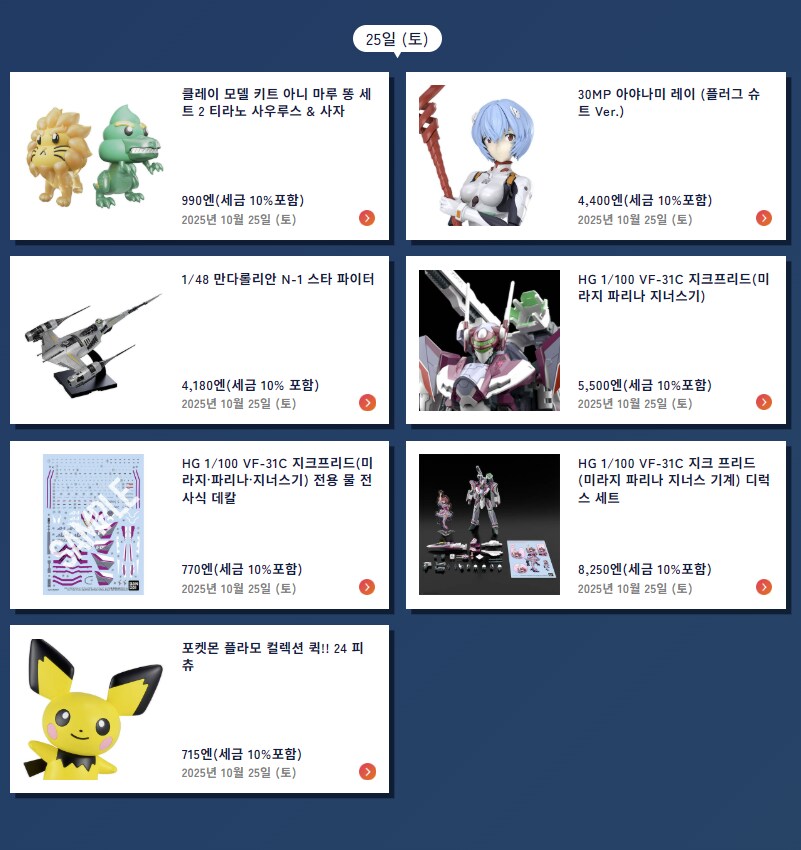View the VF-31C 디럭스 세트 card
The height and width of the screenshot is (850, 801).
click(x=595, y=524)
